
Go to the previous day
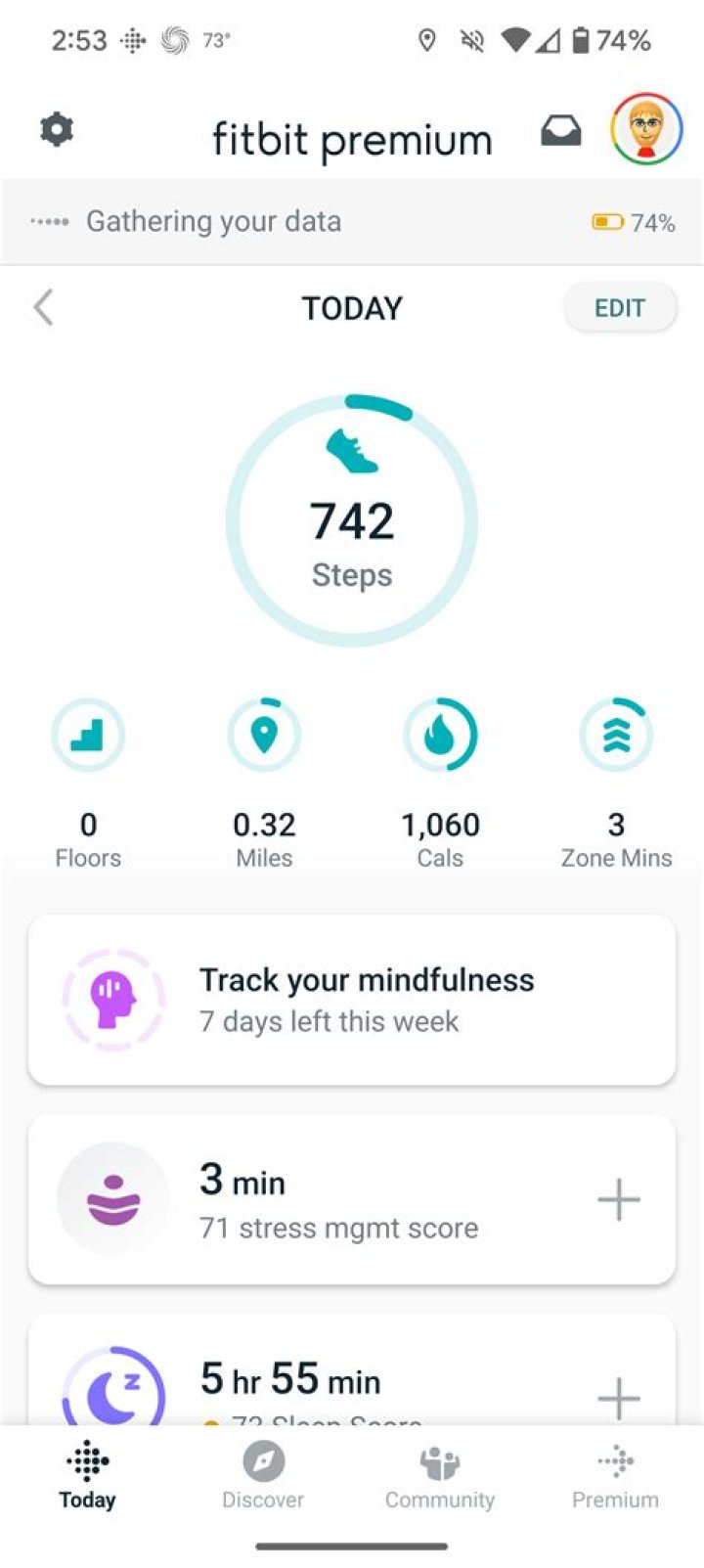click(x=43, y=307)
